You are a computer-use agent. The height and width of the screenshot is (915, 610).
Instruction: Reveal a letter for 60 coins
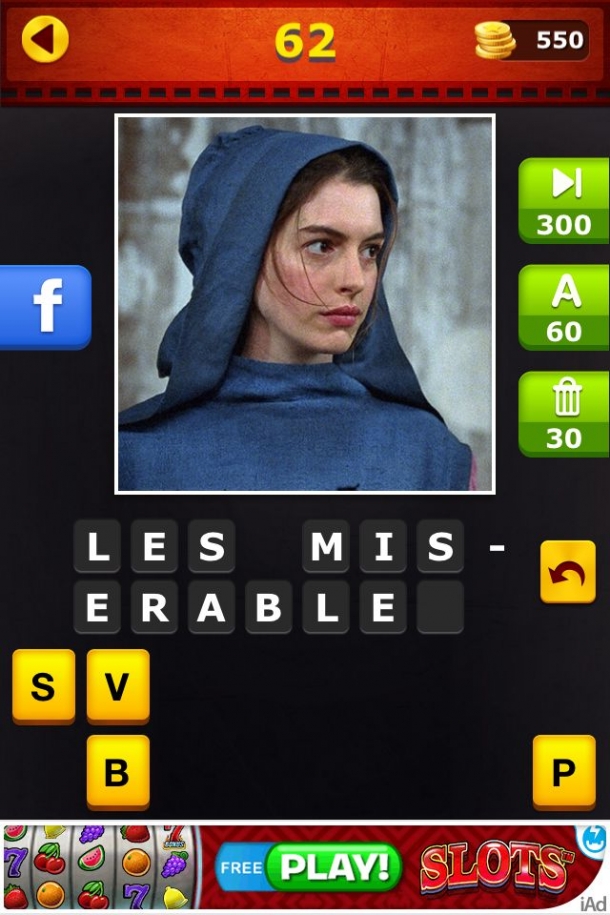click(x=564, y=307)
